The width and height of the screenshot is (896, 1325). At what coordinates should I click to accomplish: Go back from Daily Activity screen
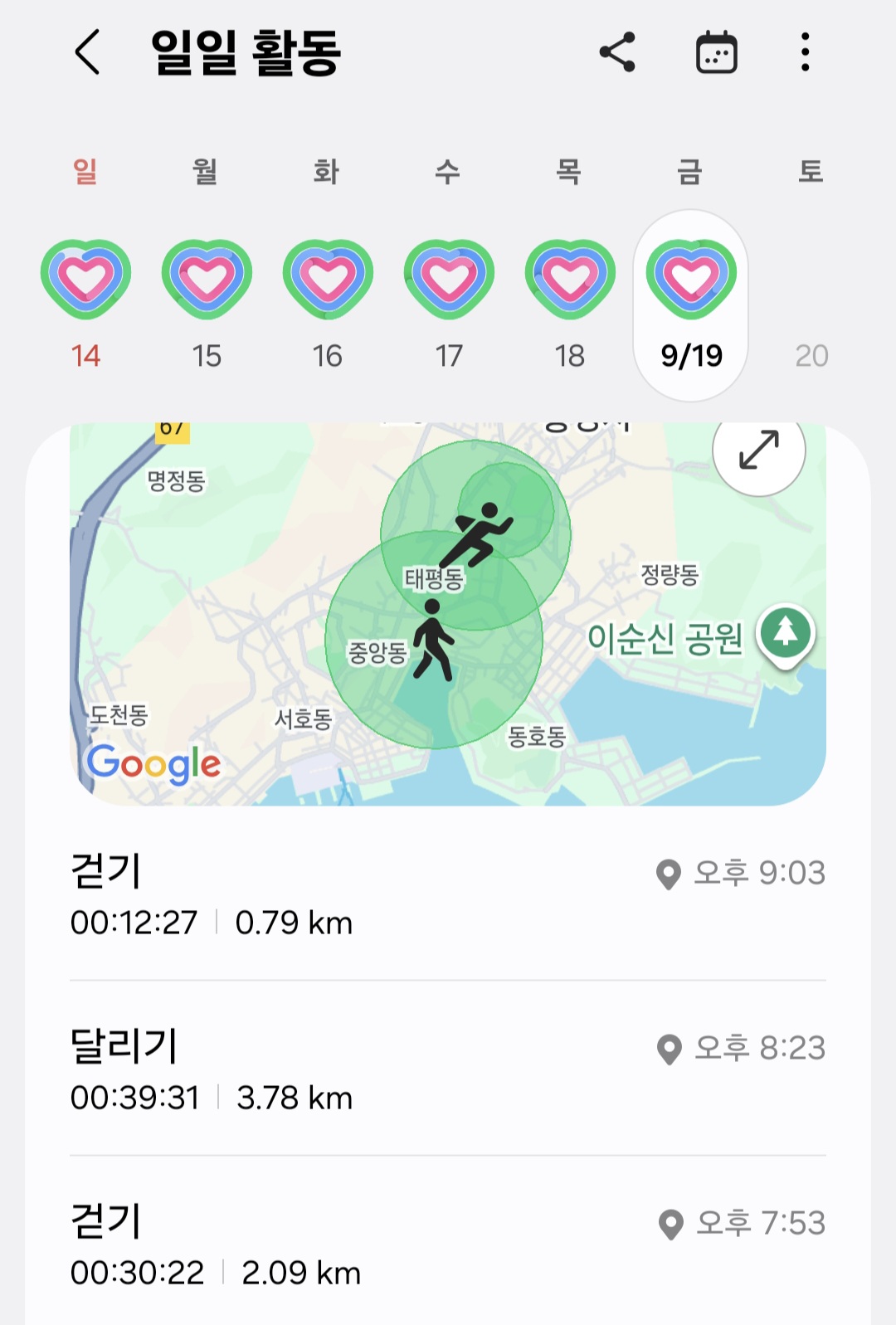(88, 52)
